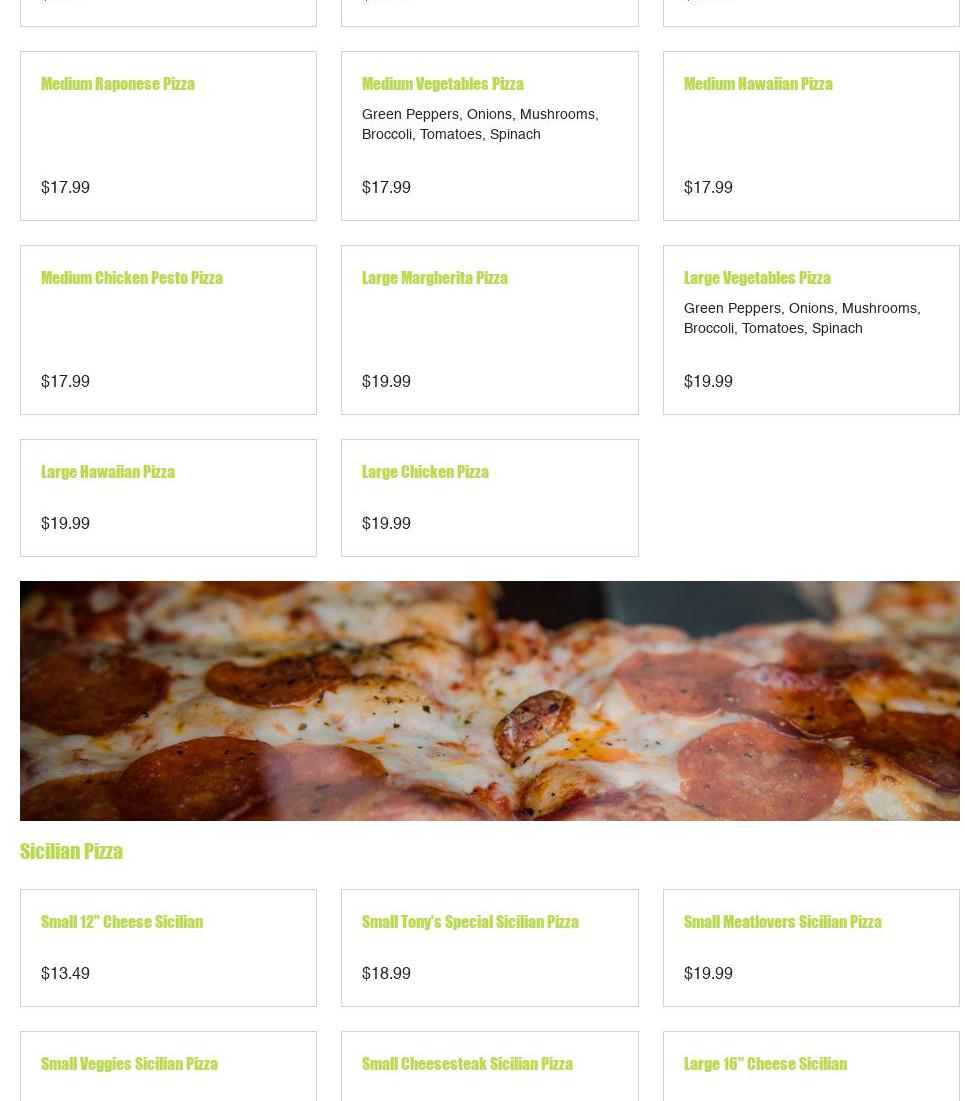Select the Large Margherita Pizza card
Screen dimensions: 965x1101
[489, 330]
